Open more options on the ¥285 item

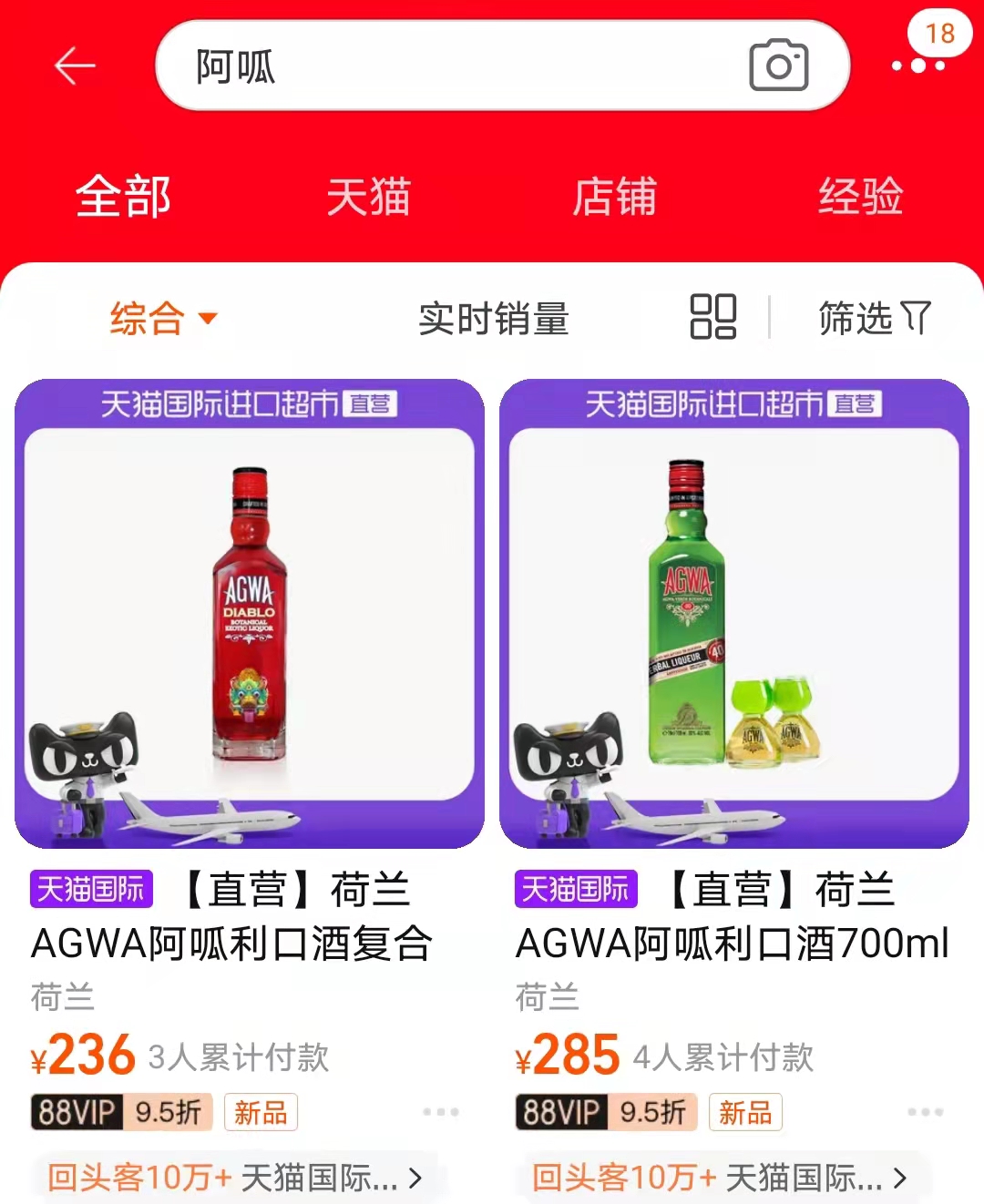926,1112
